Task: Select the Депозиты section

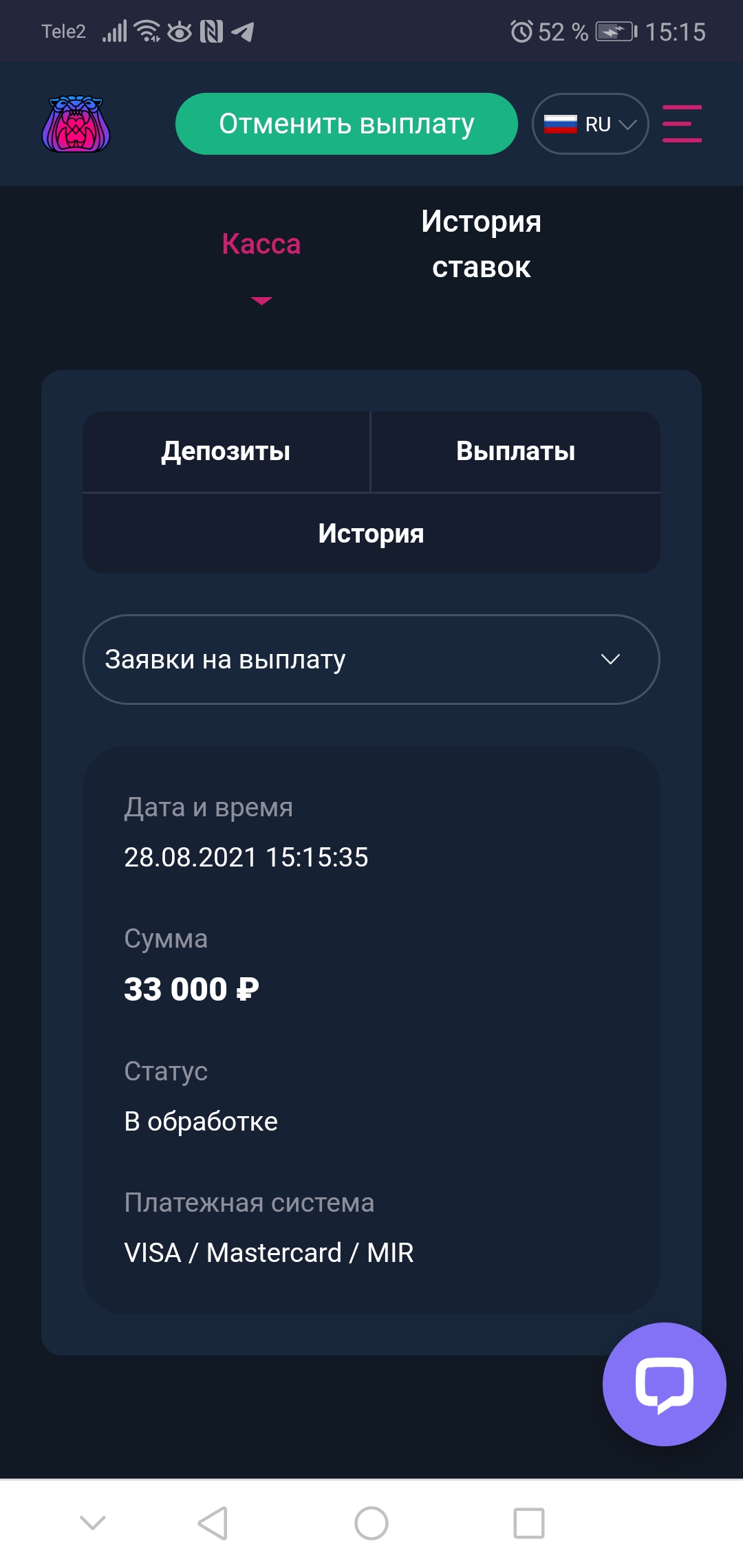Action: coord(226,452)
